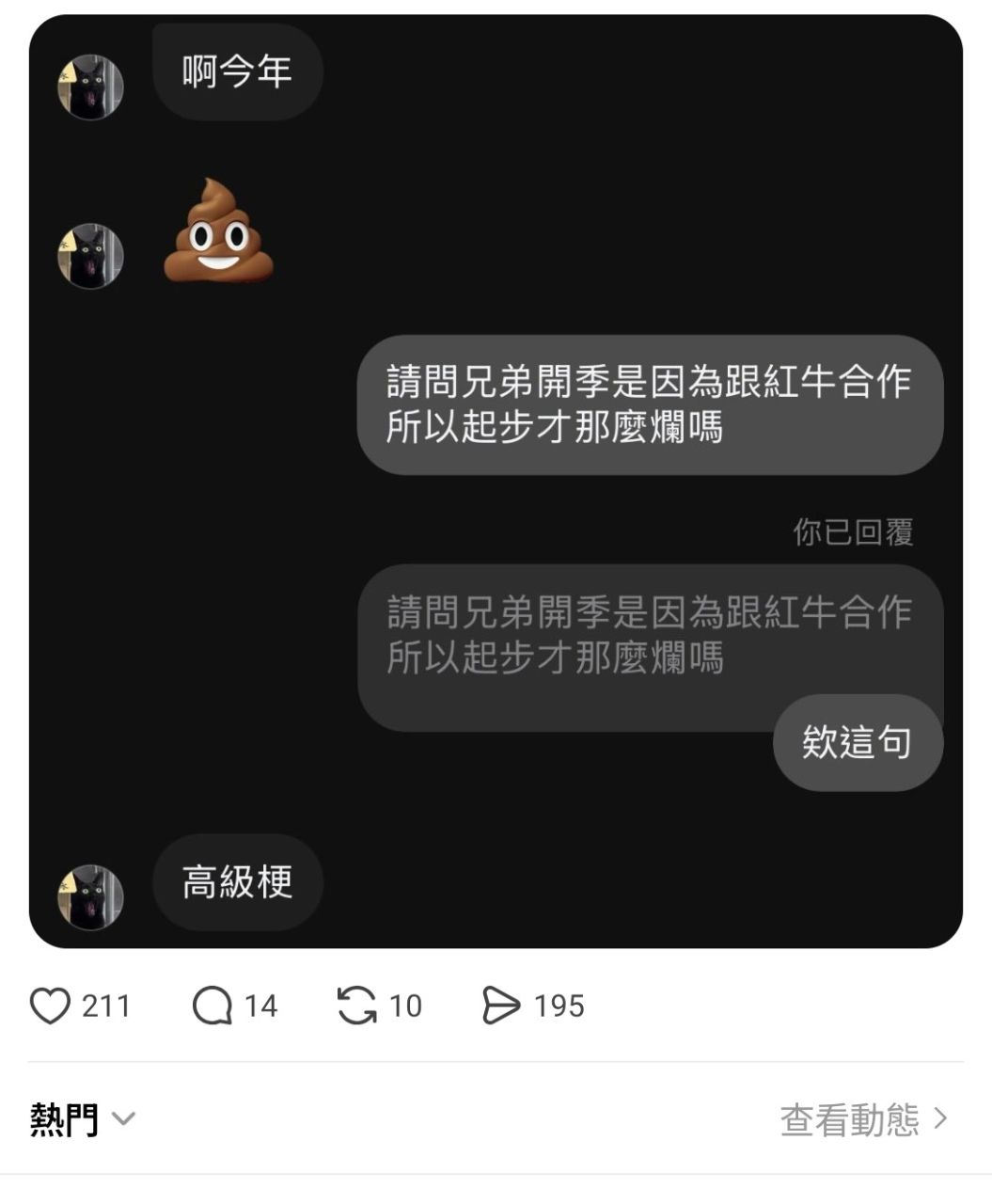
Task: Open the comments on this post
Action: [x=213, y=1006]
